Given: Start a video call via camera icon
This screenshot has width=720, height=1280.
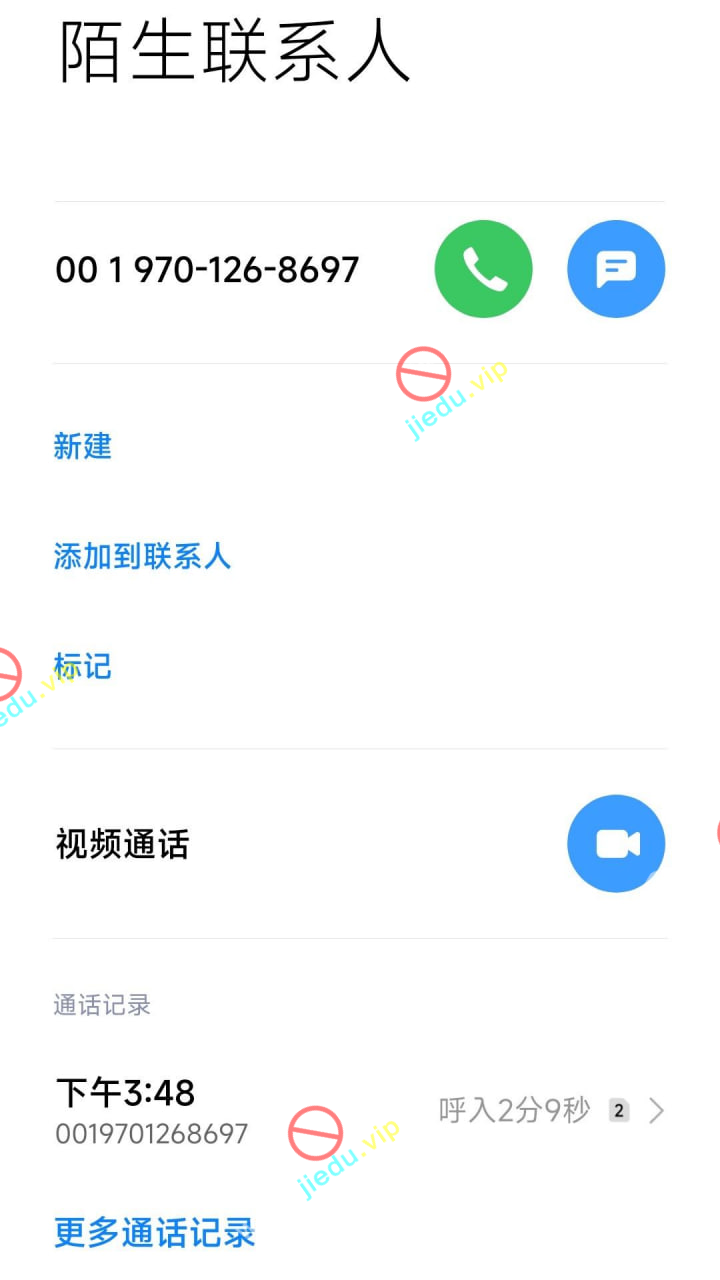Looking at the screenshot, I should pyautogui.click(x=616, y=844).
